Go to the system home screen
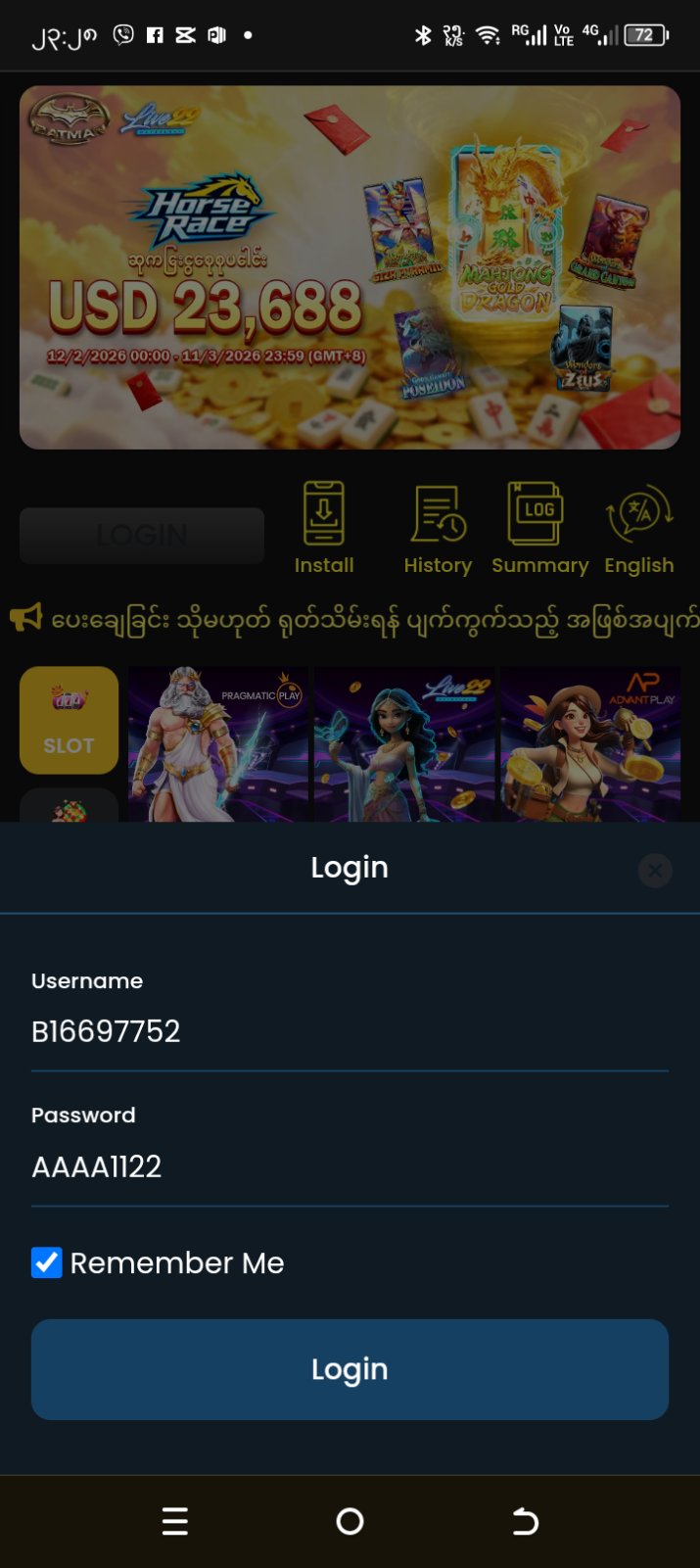 point(350,1521)
